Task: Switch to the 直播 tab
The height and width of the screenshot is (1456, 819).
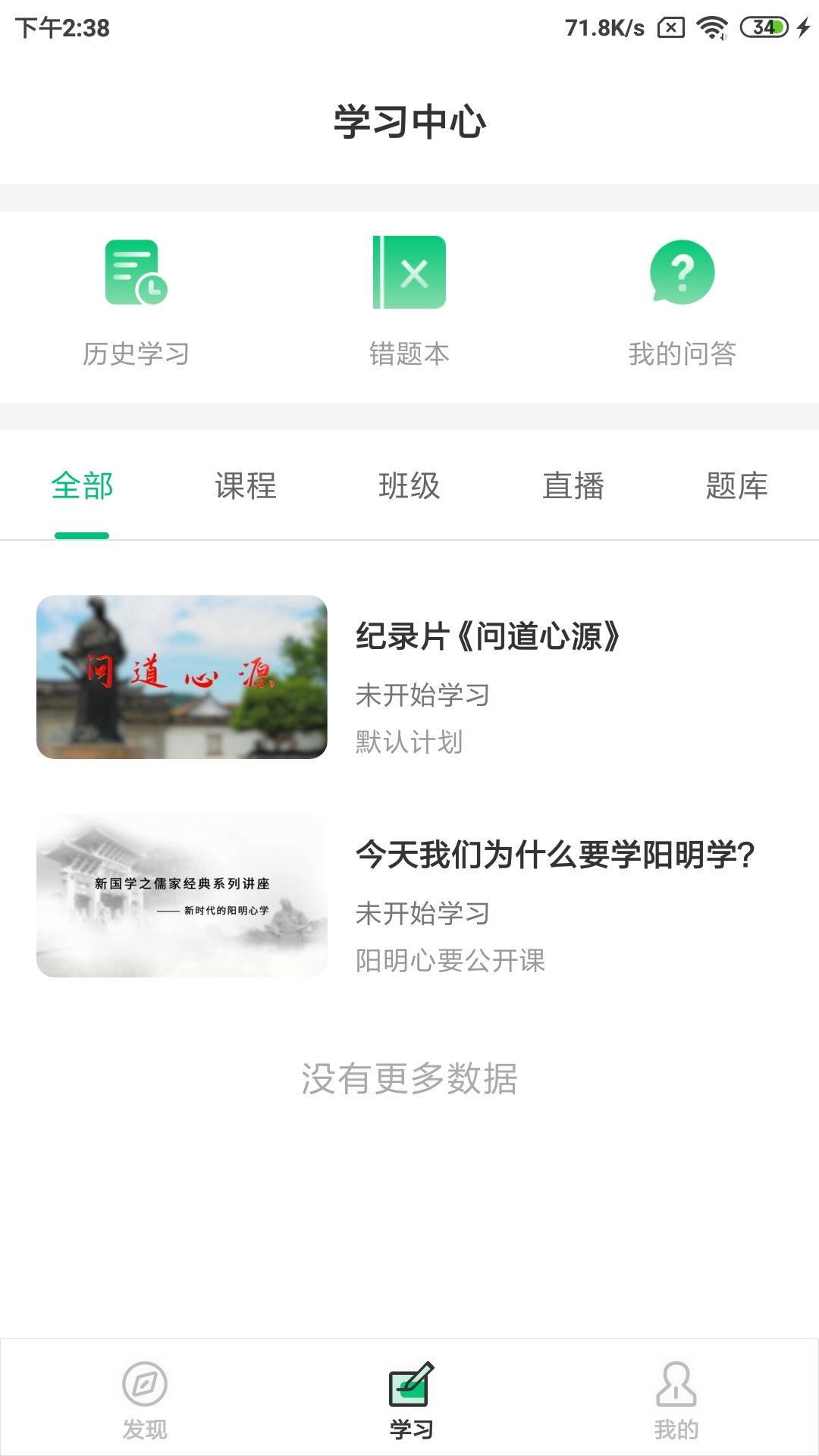Action: [x=573, y=486]
